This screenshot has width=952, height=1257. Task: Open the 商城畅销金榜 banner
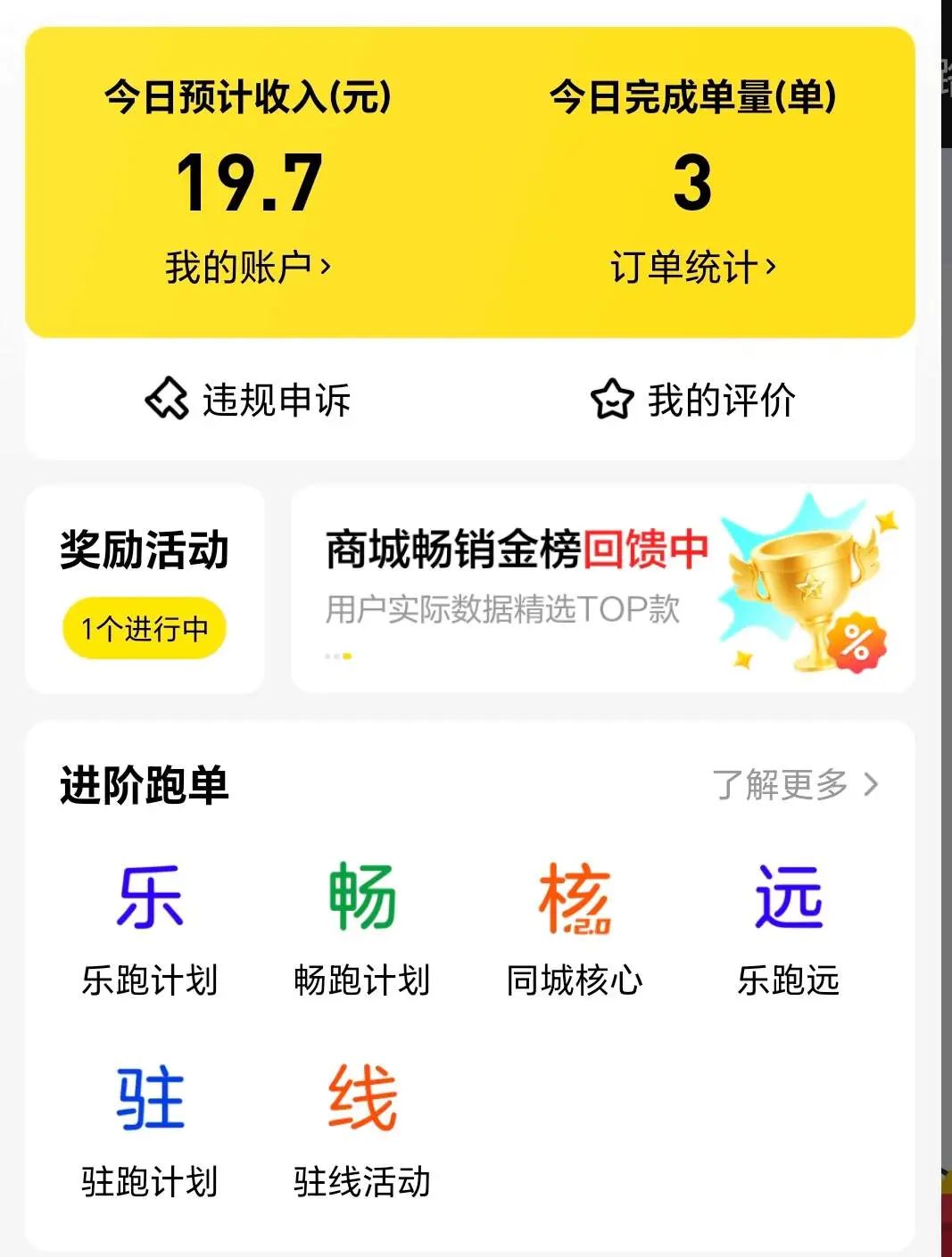tap(602, 589)
